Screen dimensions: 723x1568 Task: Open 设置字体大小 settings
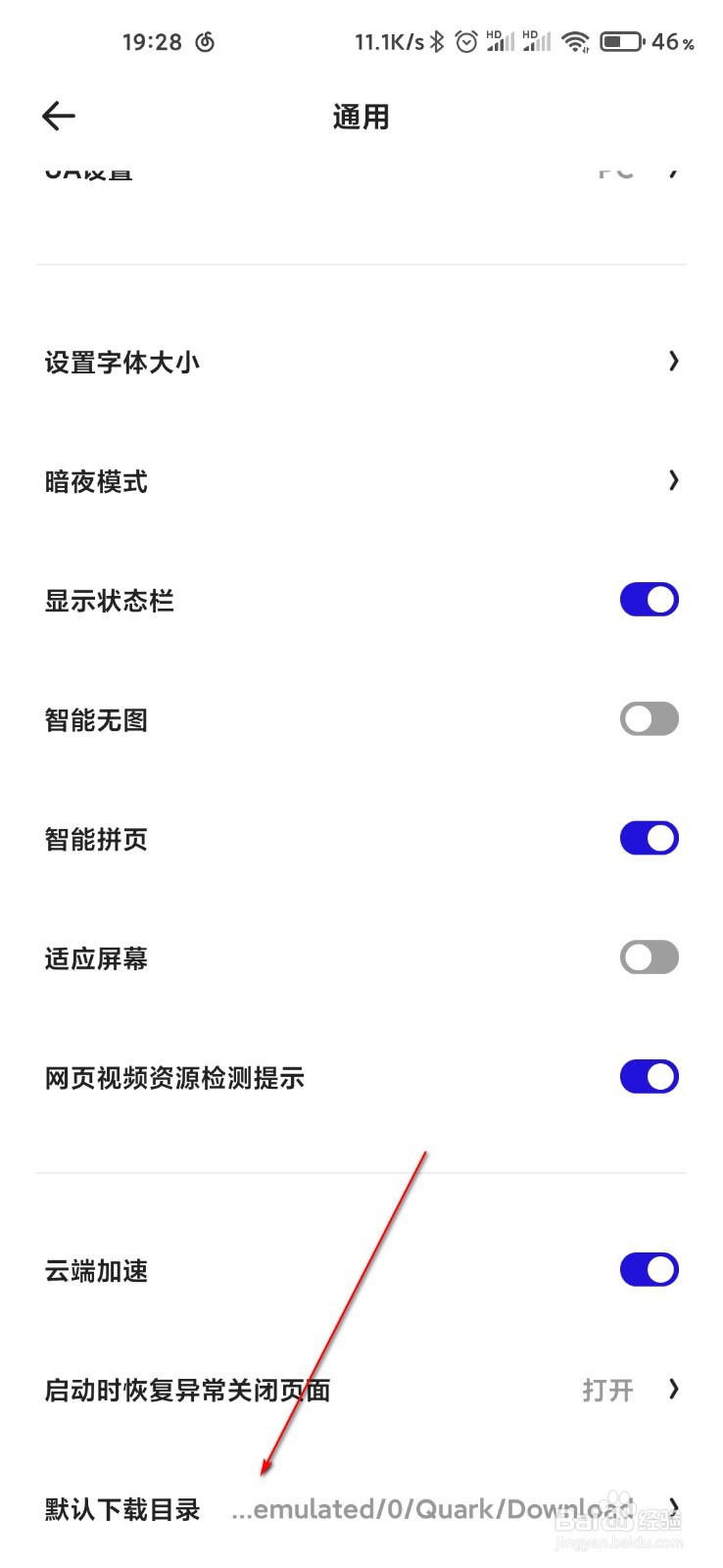tap(361, 363)
